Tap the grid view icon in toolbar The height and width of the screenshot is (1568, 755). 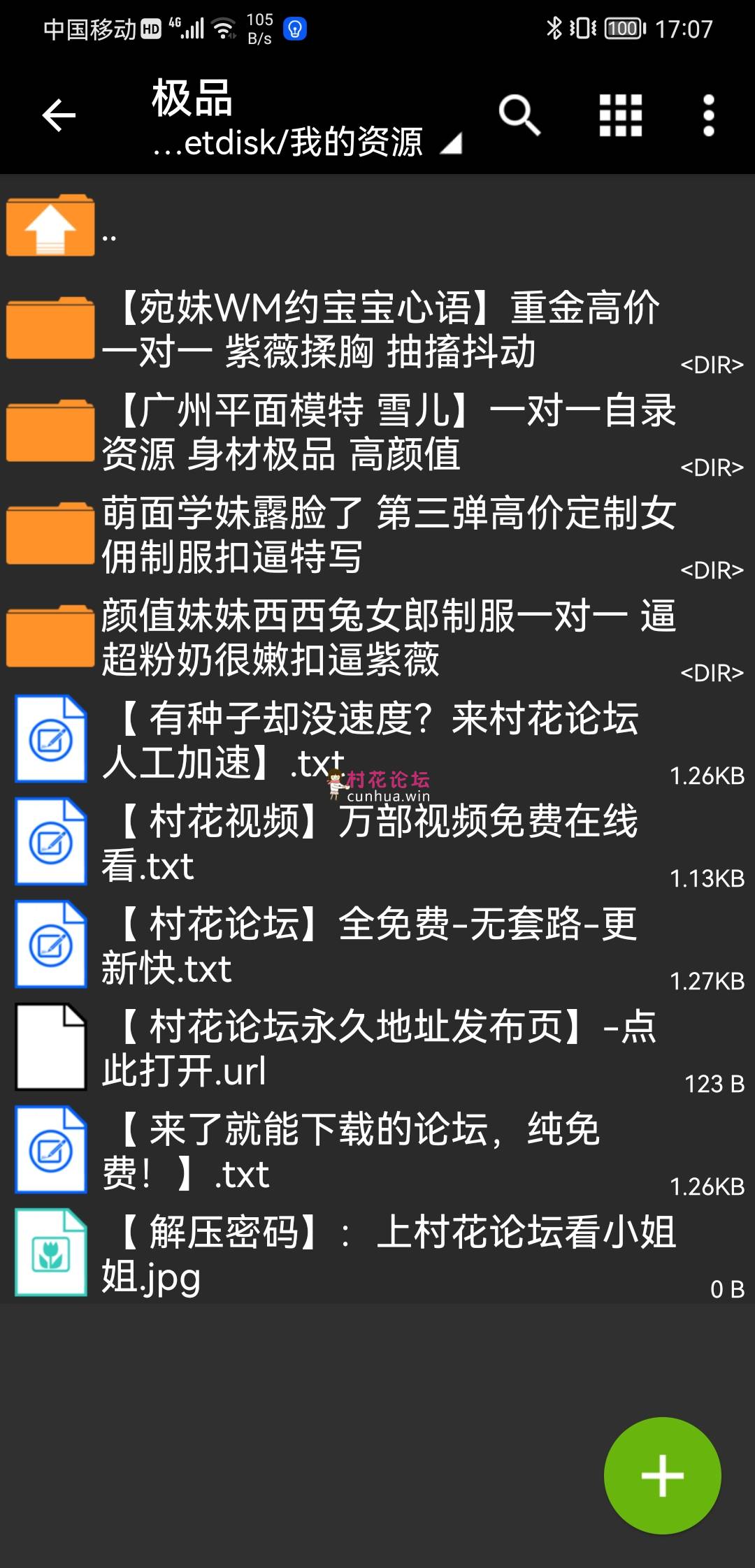click(621, 115)
